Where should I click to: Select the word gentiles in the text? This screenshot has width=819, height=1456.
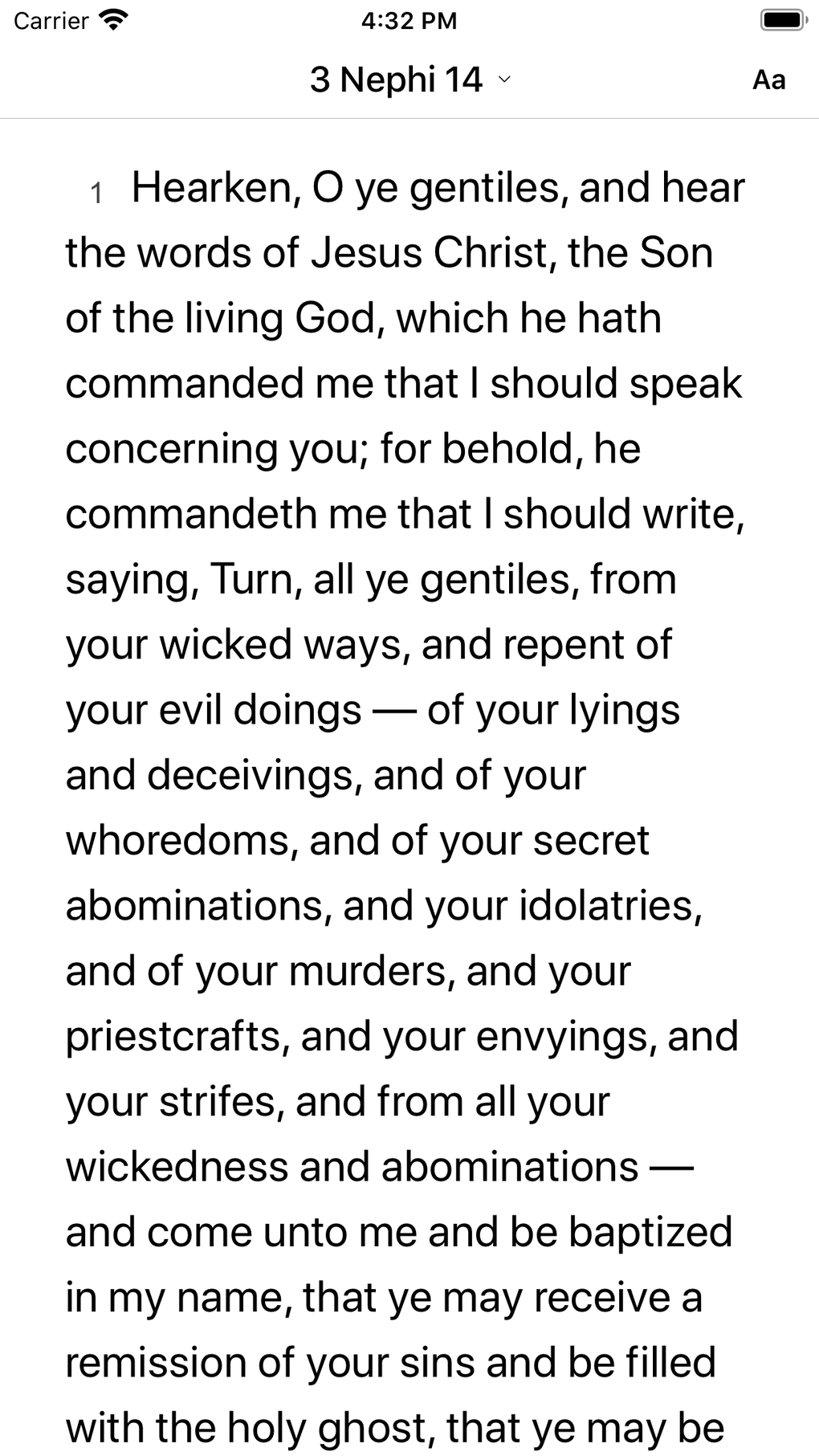click(x=488, y=188)
